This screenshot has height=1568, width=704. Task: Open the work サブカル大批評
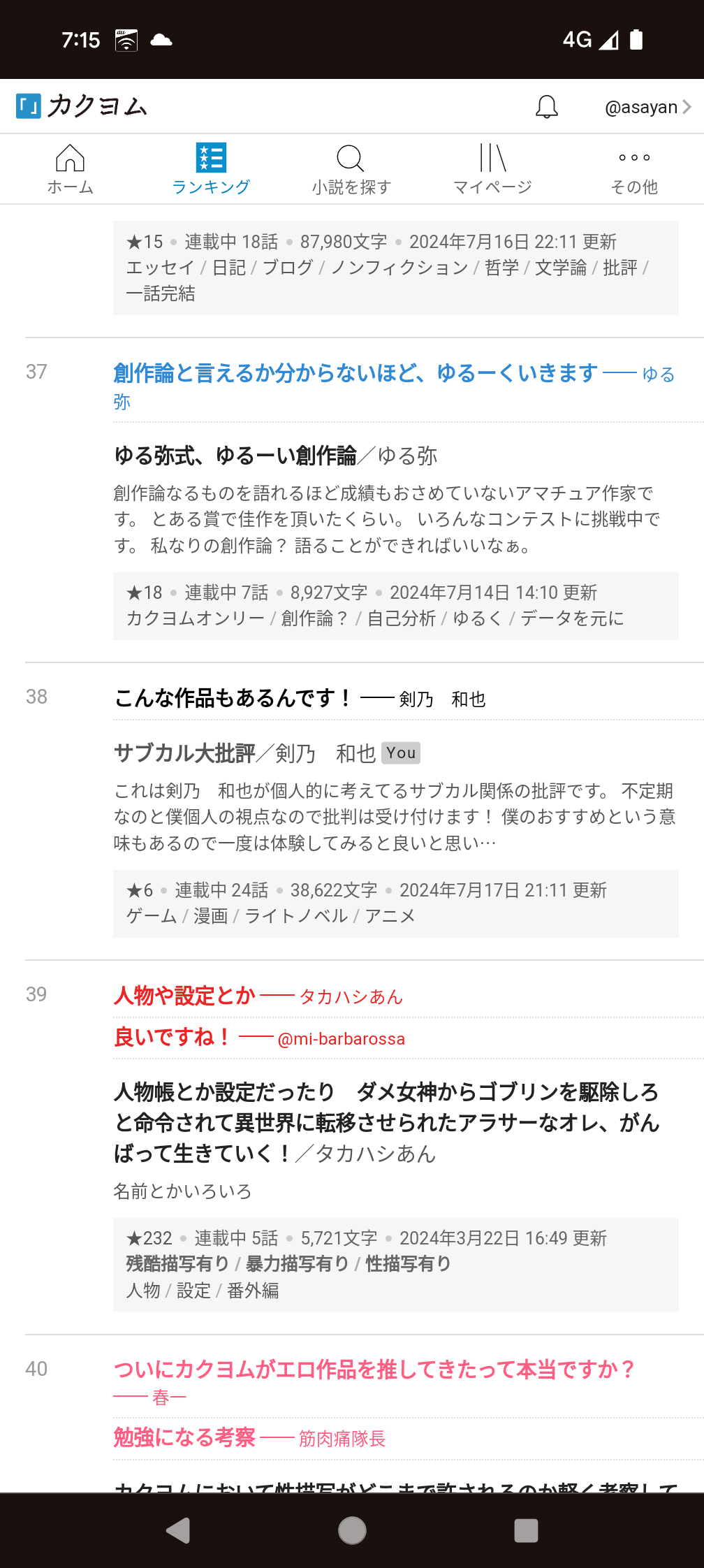185,753
